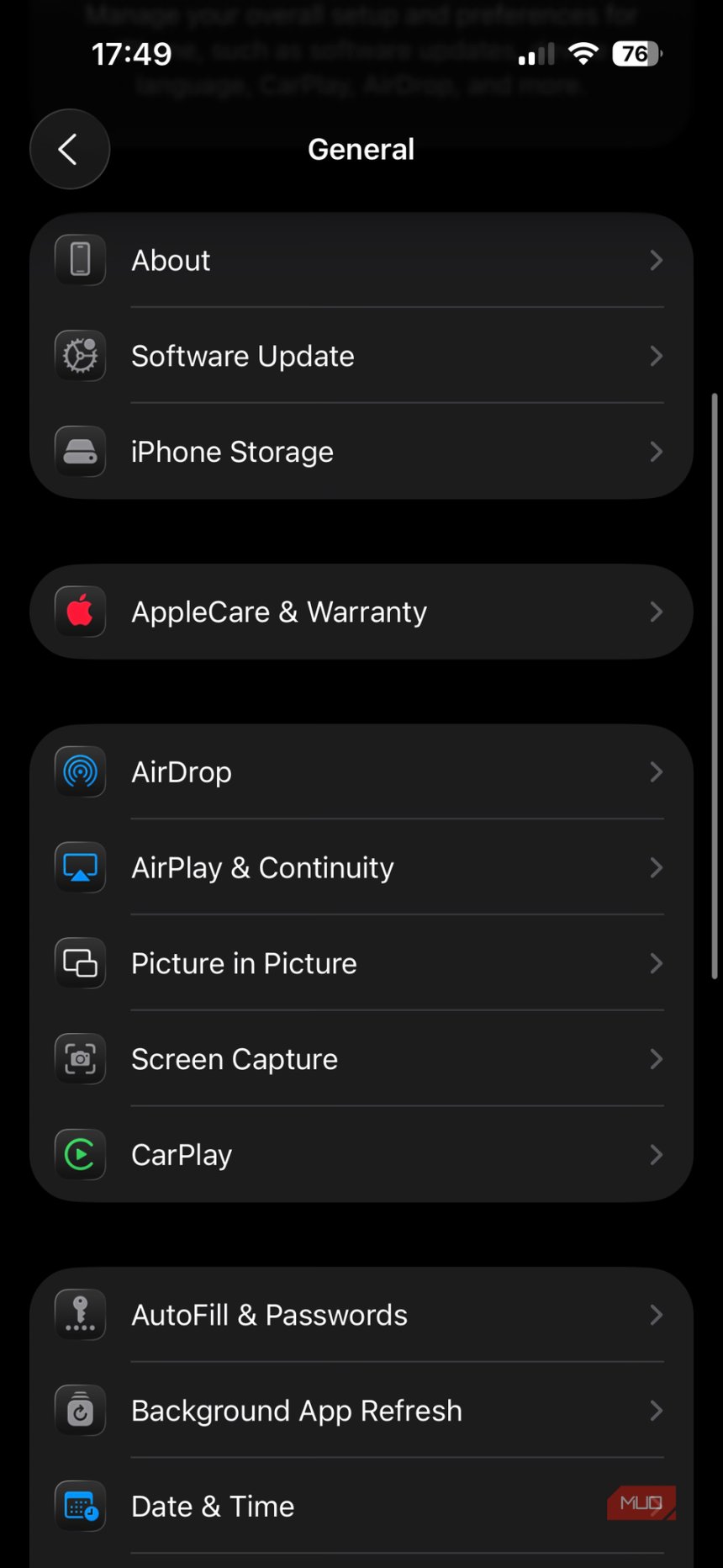Open CarPlay settings
Screen dimensions: 723x1568
pyautogui.click(x=361, y=1155)
